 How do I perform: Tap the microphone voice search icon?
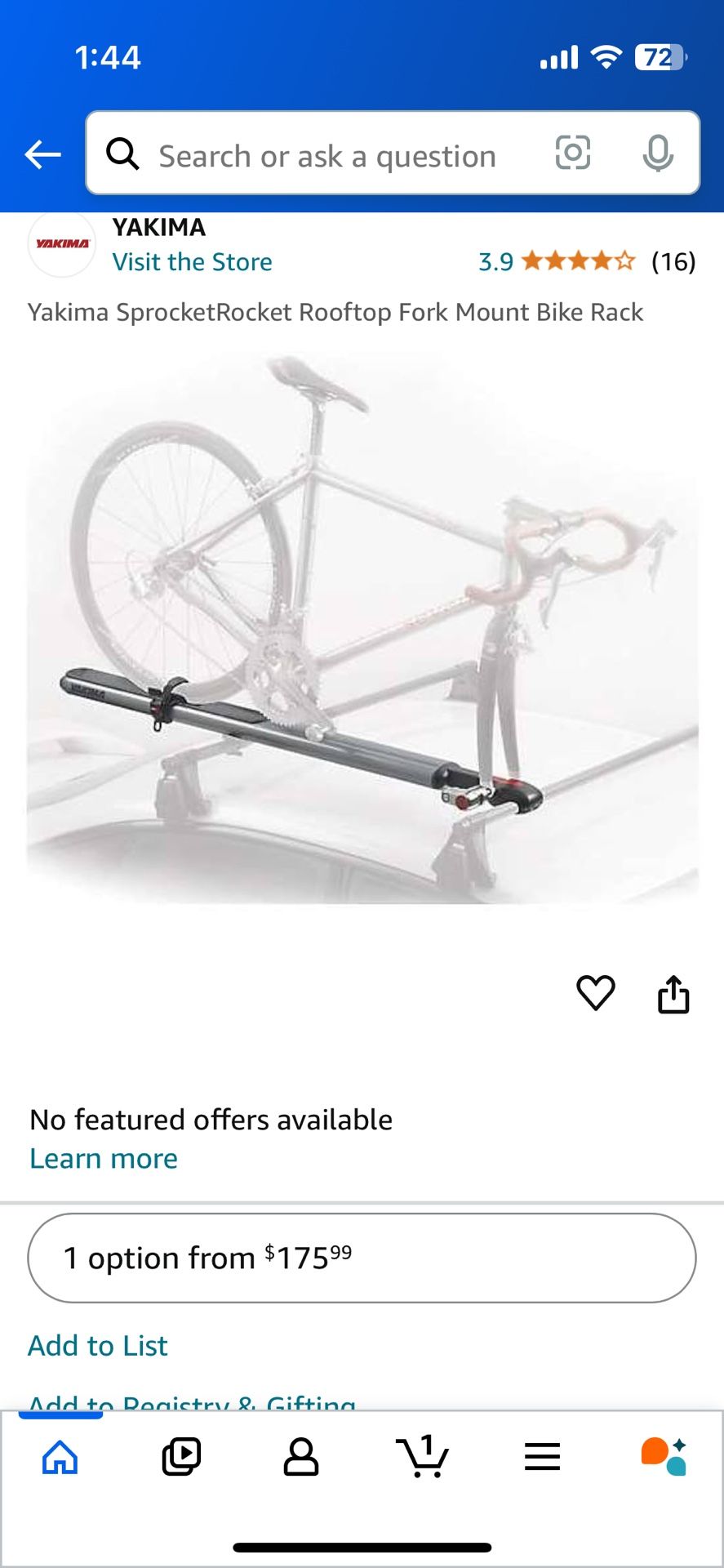point(660,154)
